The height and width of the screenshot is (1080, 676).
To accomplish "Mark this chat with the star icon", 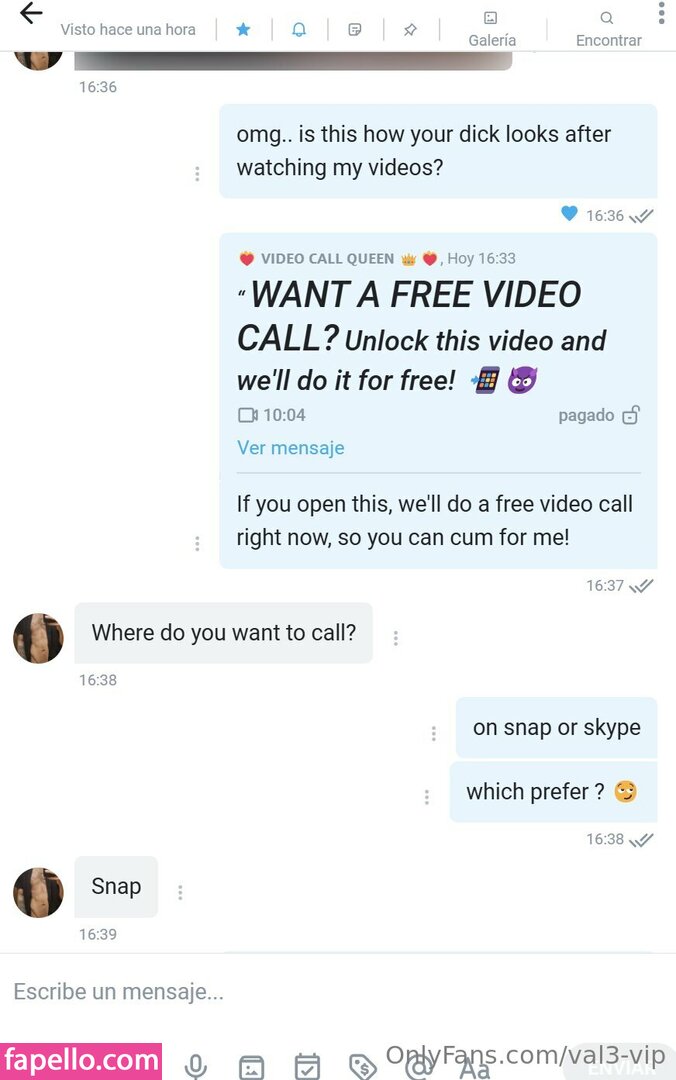I will pyautogui.click(x=243, y=30).
